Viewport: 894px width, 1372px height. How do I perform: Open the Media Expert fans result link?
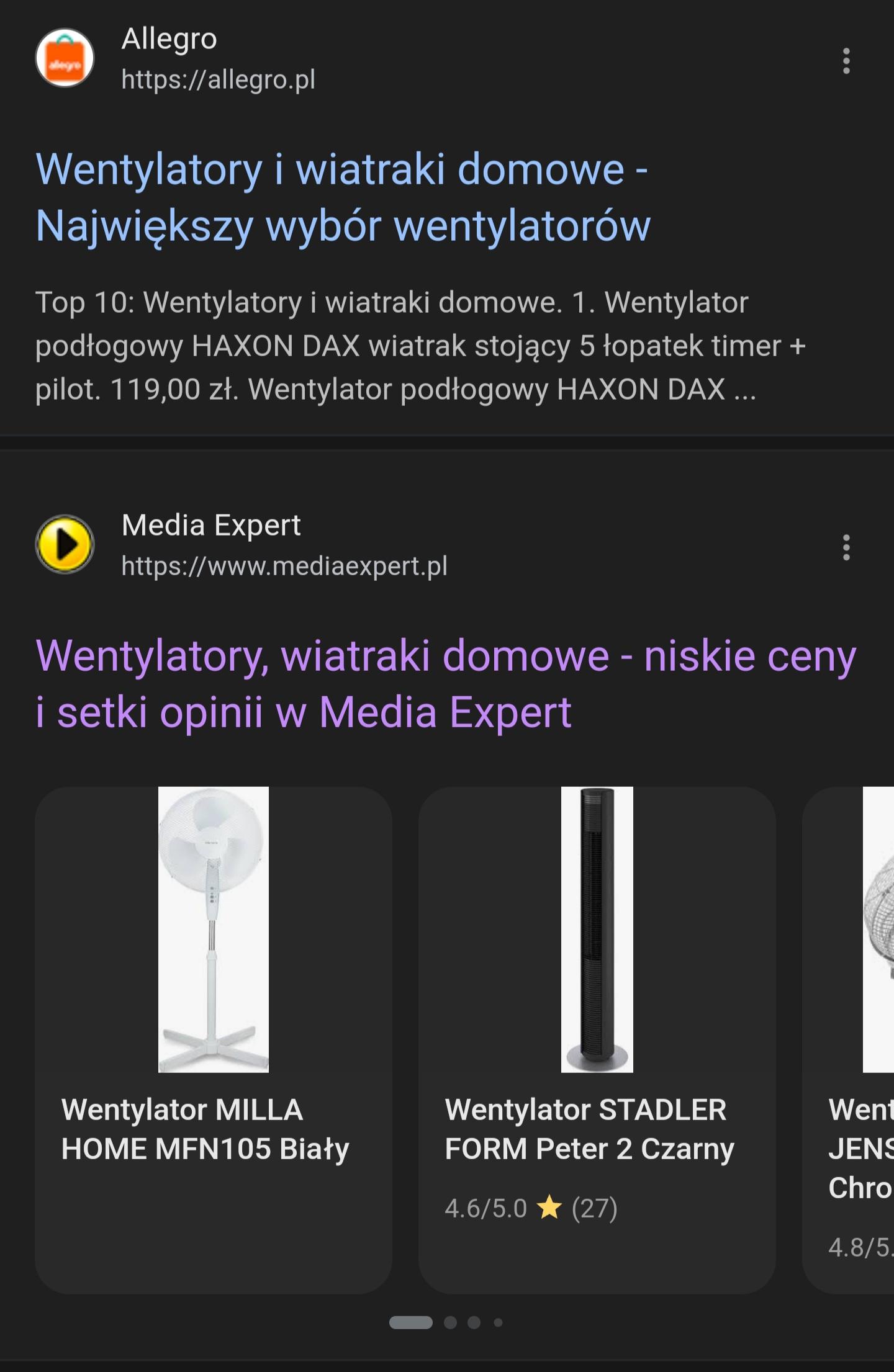[445, 684]
